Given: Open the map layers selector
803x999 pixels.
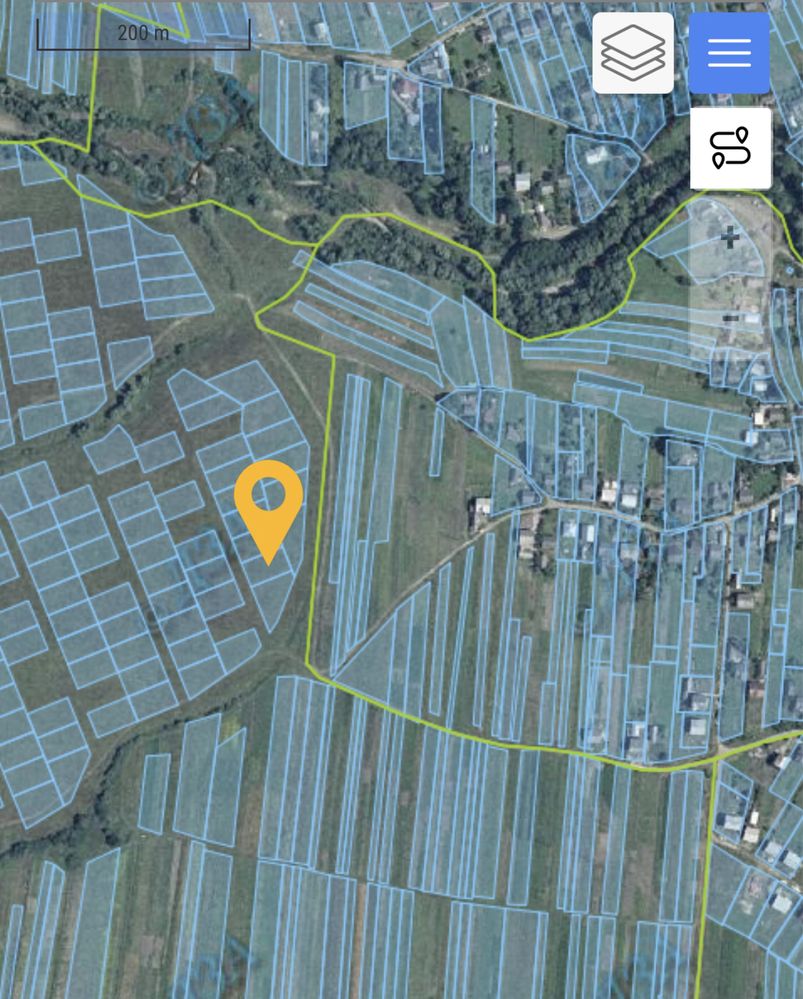Looking at the screenshot, I should [x=633, y=53].
